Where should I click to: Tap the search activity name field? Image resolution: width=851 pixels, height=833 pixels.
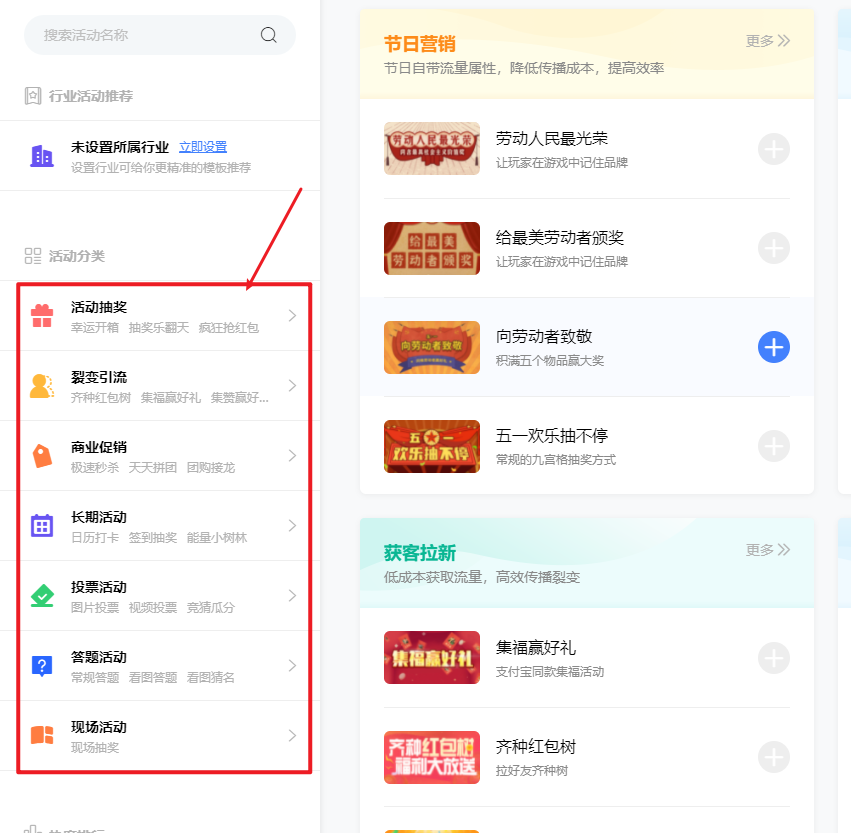pyautogui.click(x=140, y=35)
